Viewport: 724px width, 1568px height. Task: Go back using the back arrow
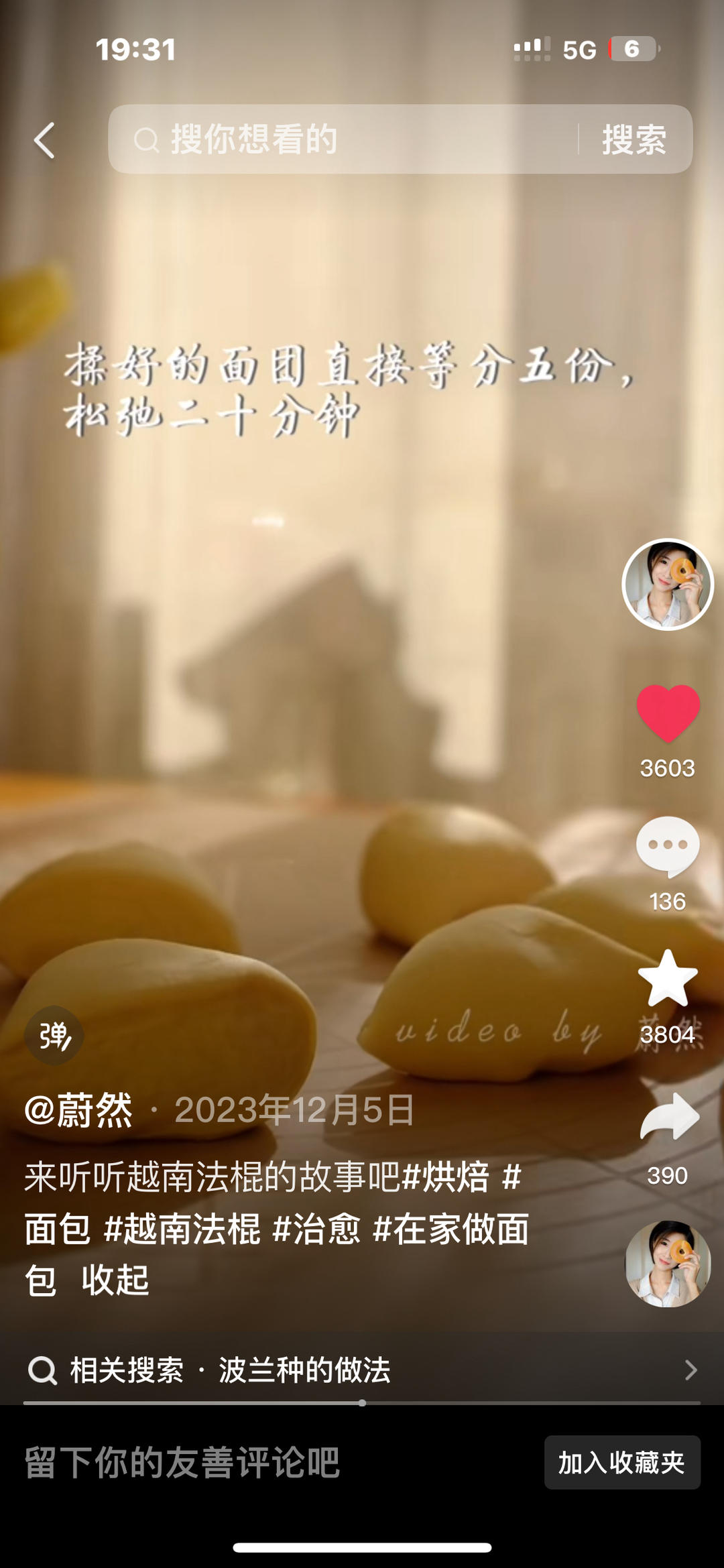[44, 140]
